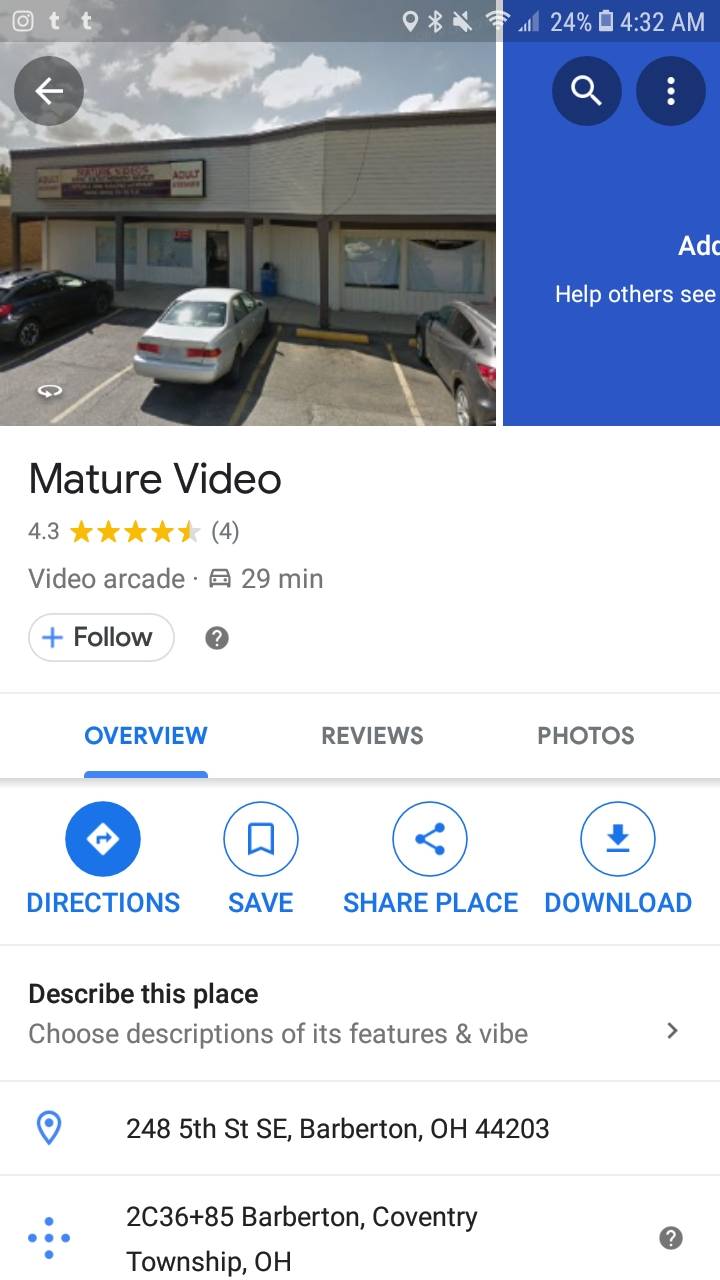Follow Mature Video
This screenshot has width=720, height=1280.
[101, 637]
